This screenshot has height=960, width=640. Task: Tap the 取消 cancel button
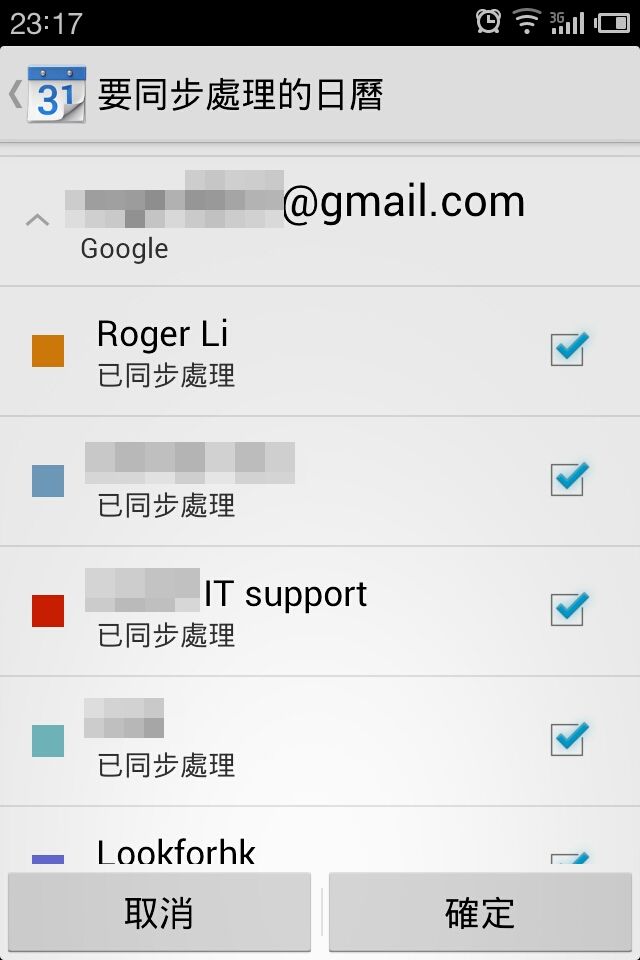[160, 912]
